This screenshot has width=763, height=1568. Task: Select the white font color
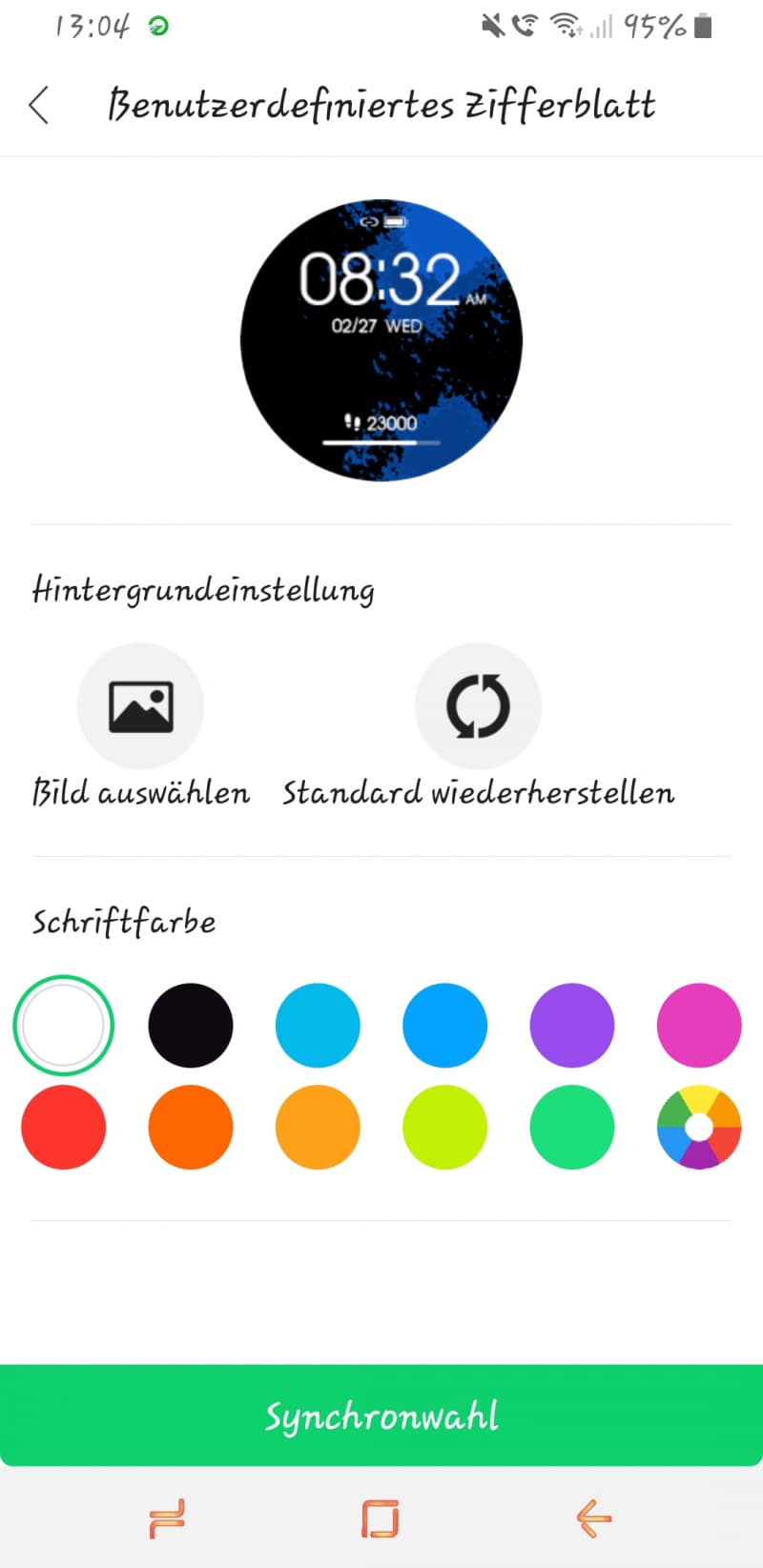tap(64, 1026)
